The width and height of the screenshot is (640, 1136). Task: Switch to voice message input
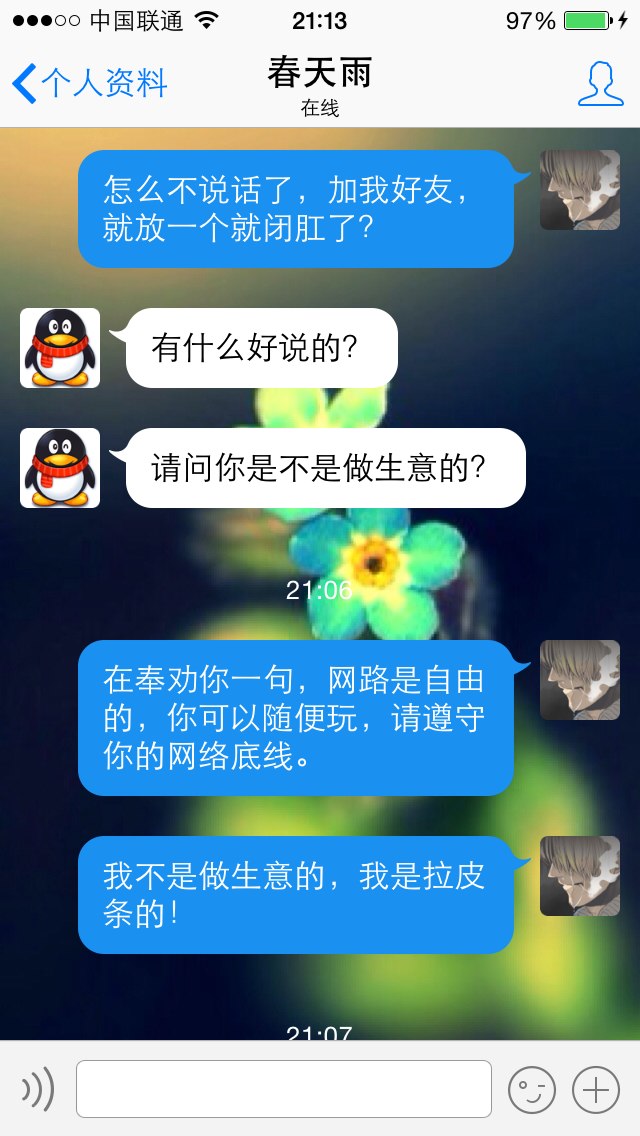[x=38, y=1088]
